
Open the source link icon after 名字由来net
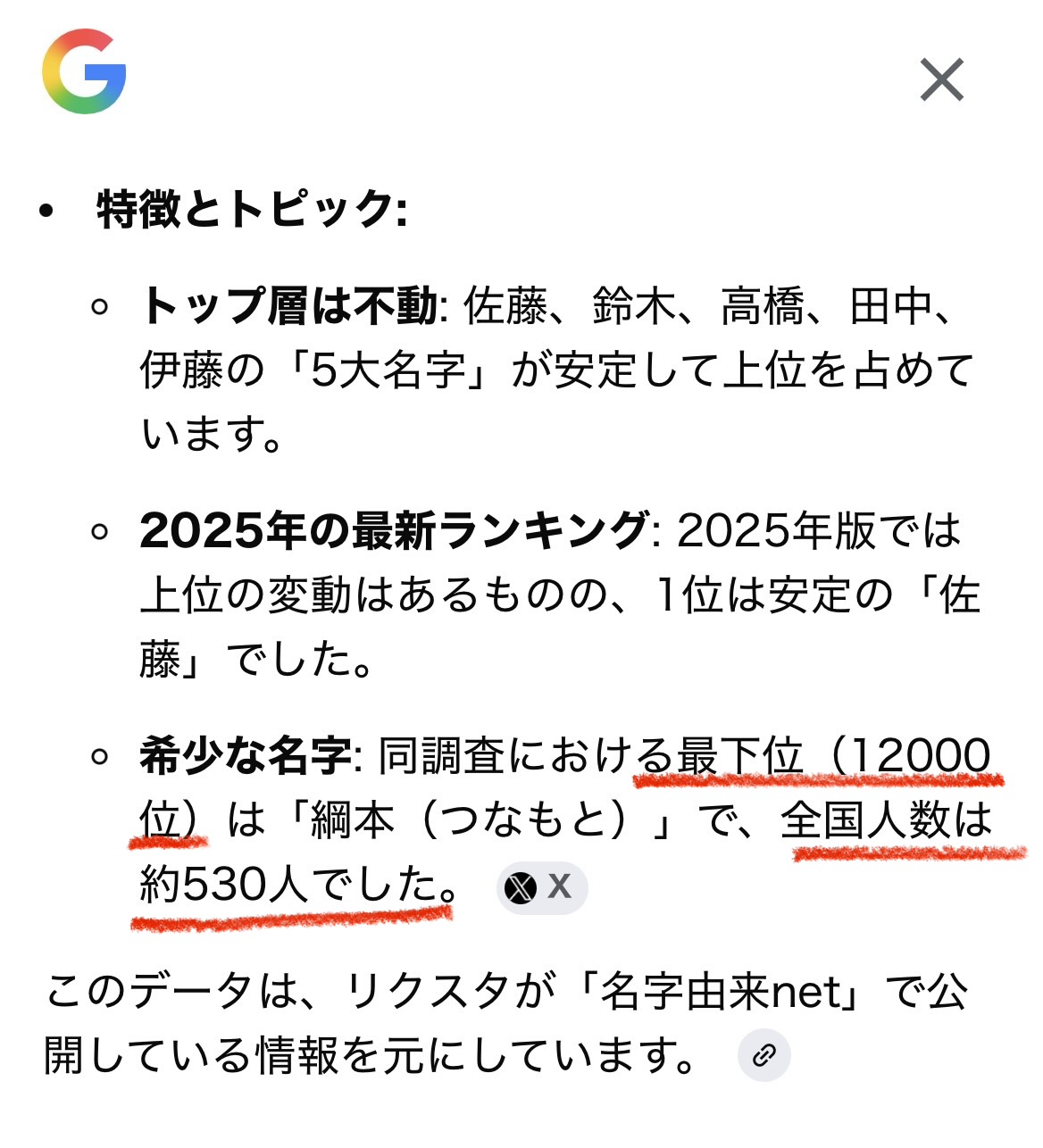click(763, 1055)
